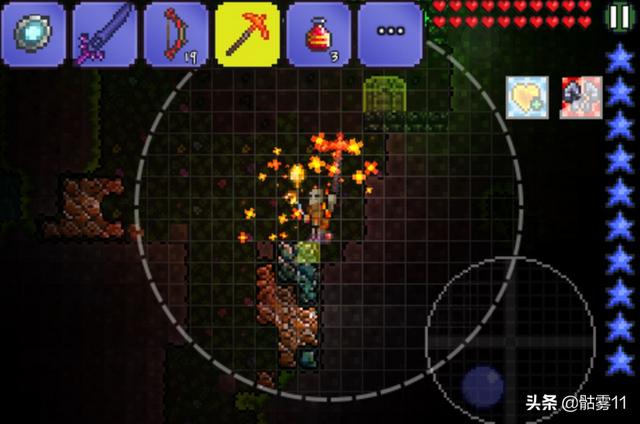
Task: Equip the sword from hotbar
Action: [104, 33]
